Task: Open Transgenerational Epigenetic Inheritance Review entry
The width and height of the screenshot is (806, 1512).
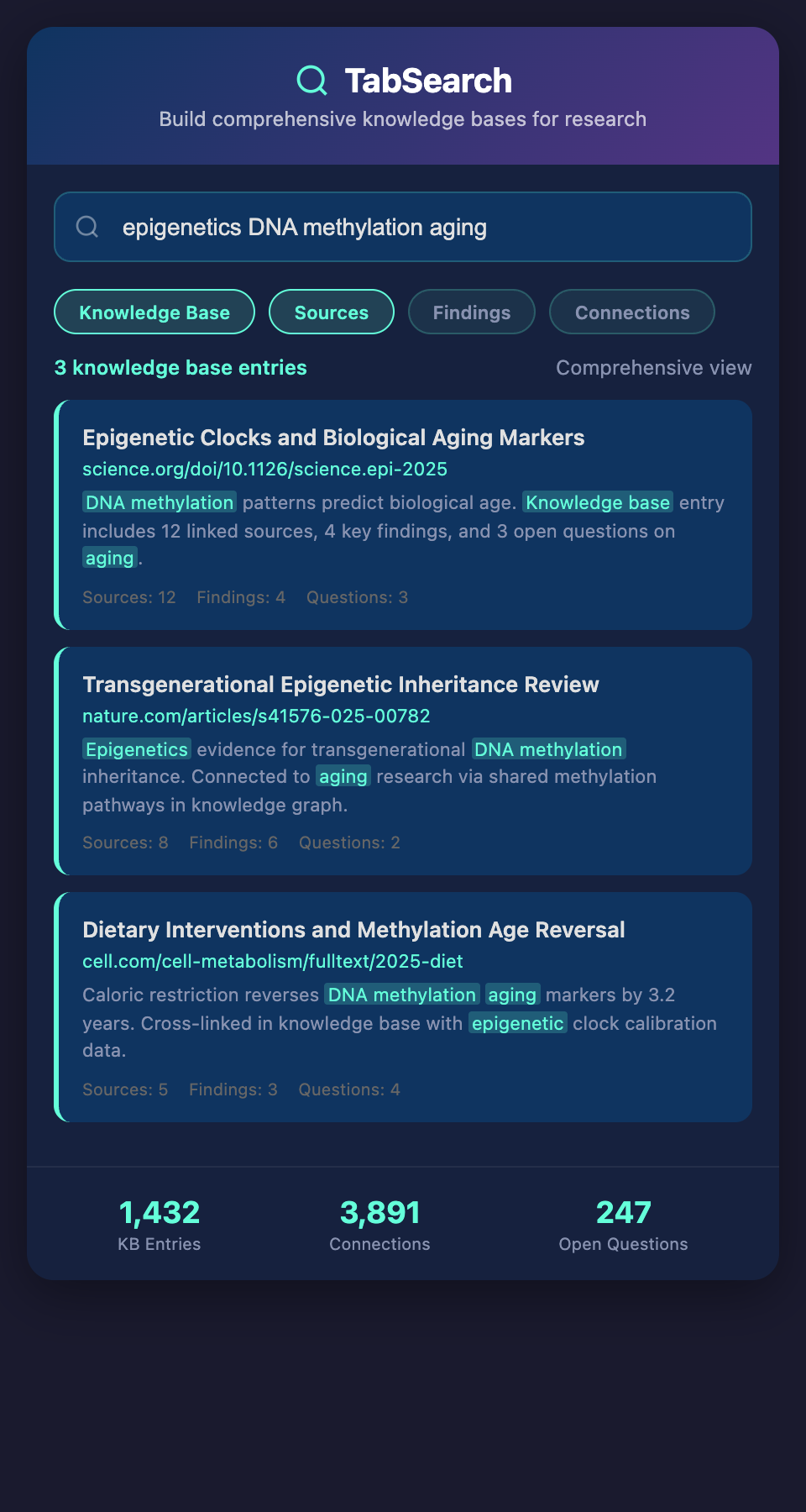Action: (x=341, y=685)
